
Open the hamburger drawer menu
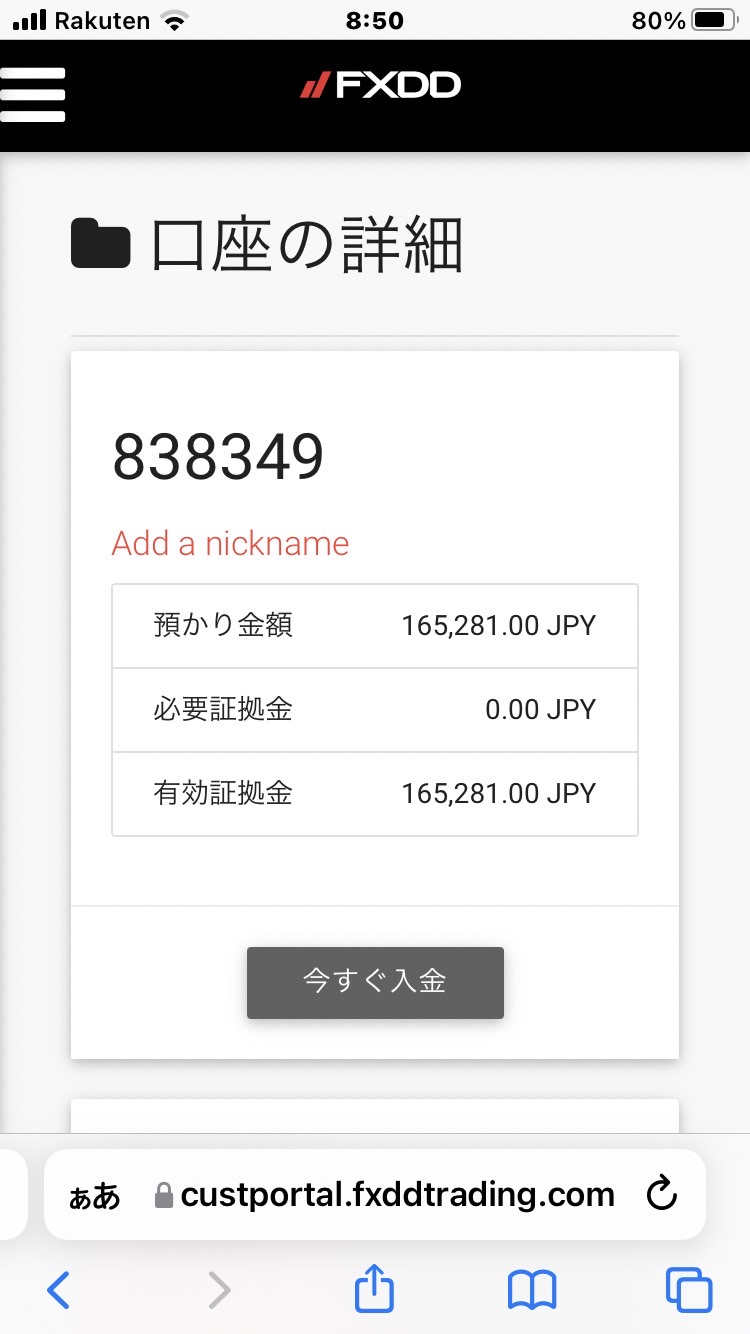(32, 95)
